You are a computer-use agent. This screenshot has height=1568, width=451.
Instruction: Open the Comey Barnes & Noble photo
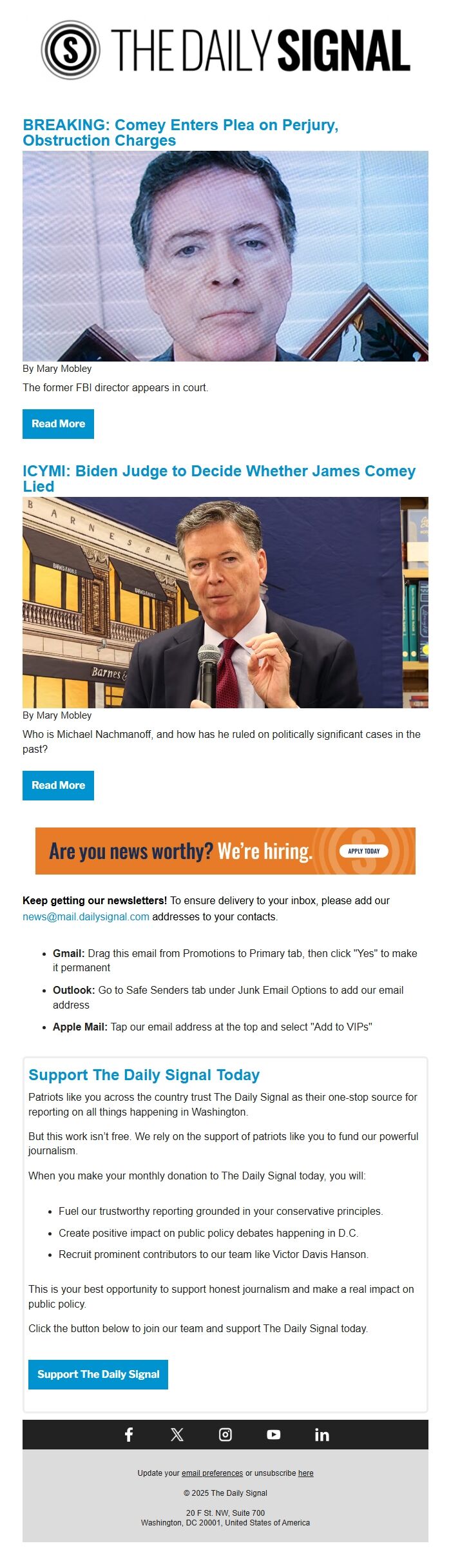(225, 603)
